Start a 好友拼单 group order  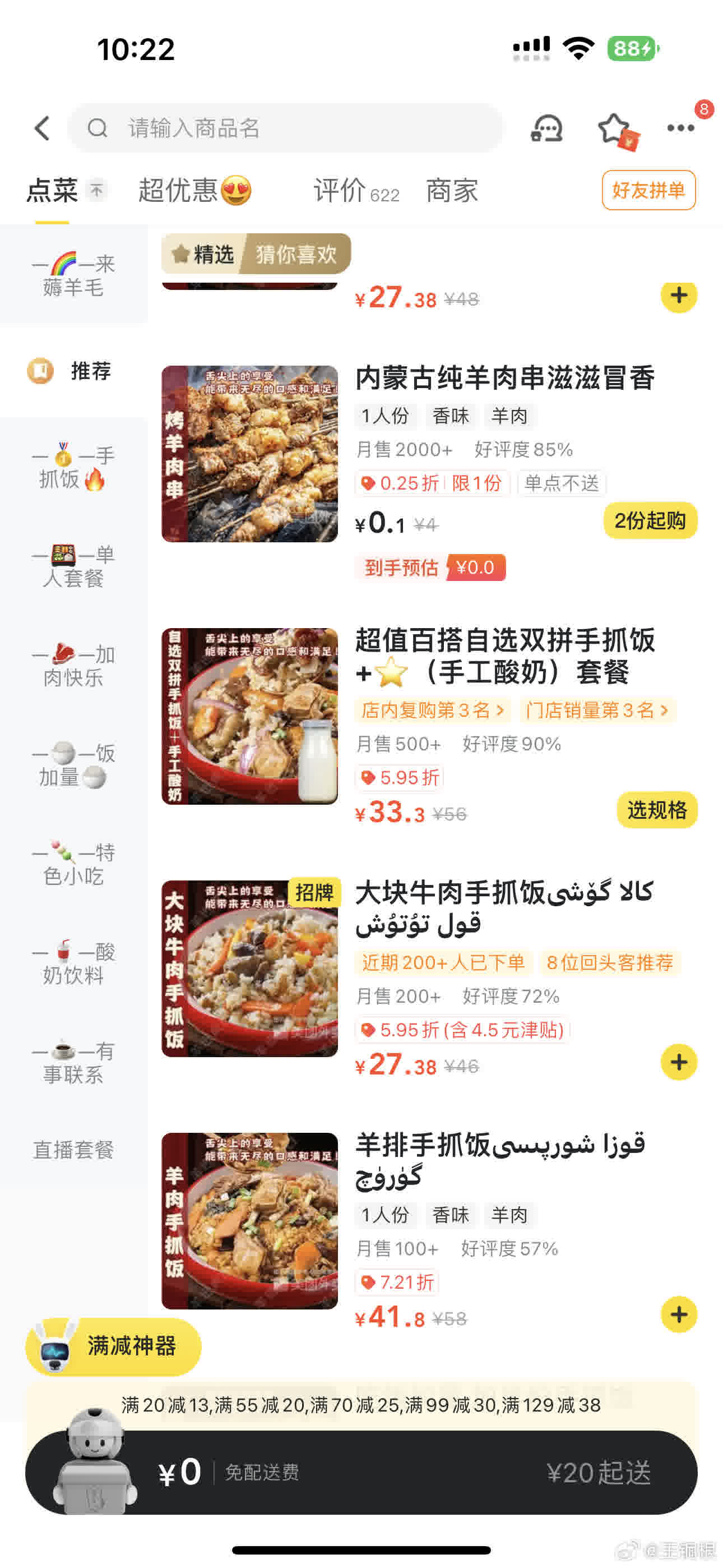coord(648,191)
